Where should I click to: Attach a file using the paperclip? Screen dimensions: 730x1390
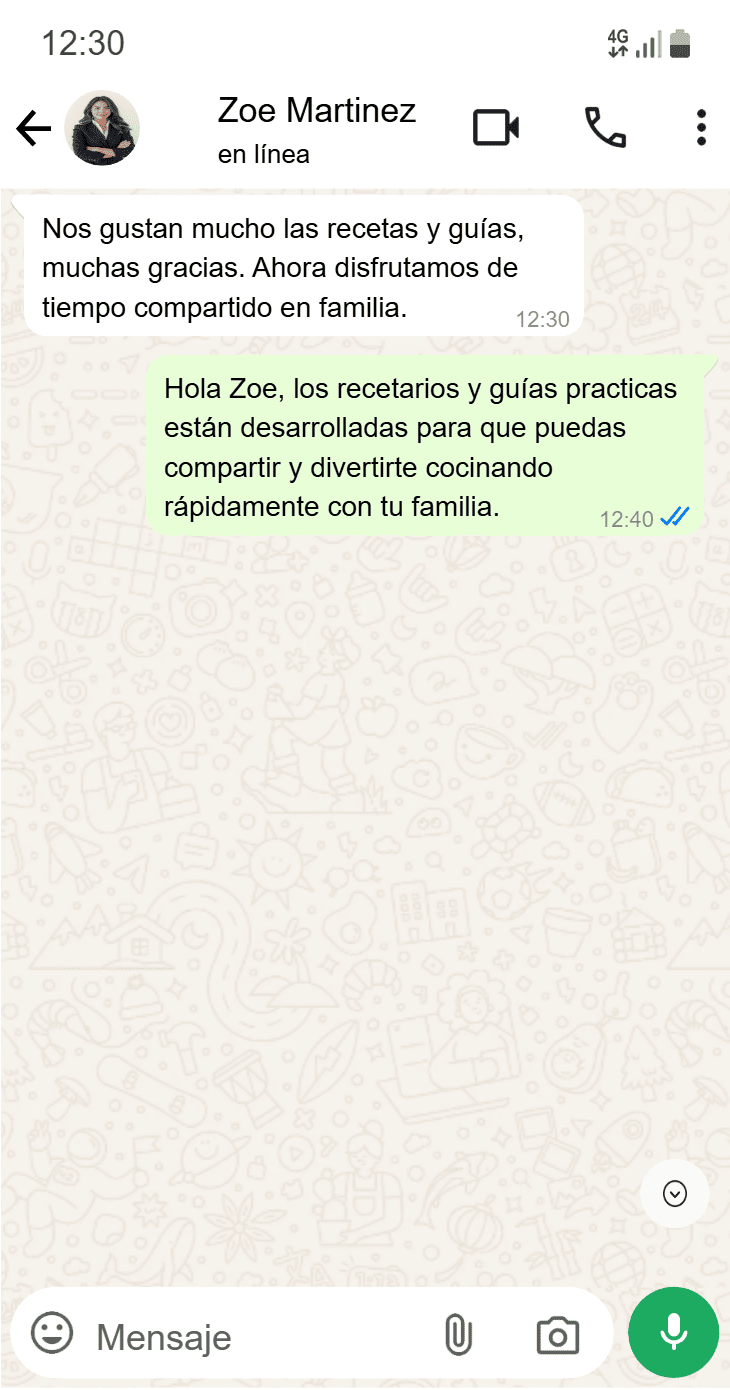point(459,1334)
